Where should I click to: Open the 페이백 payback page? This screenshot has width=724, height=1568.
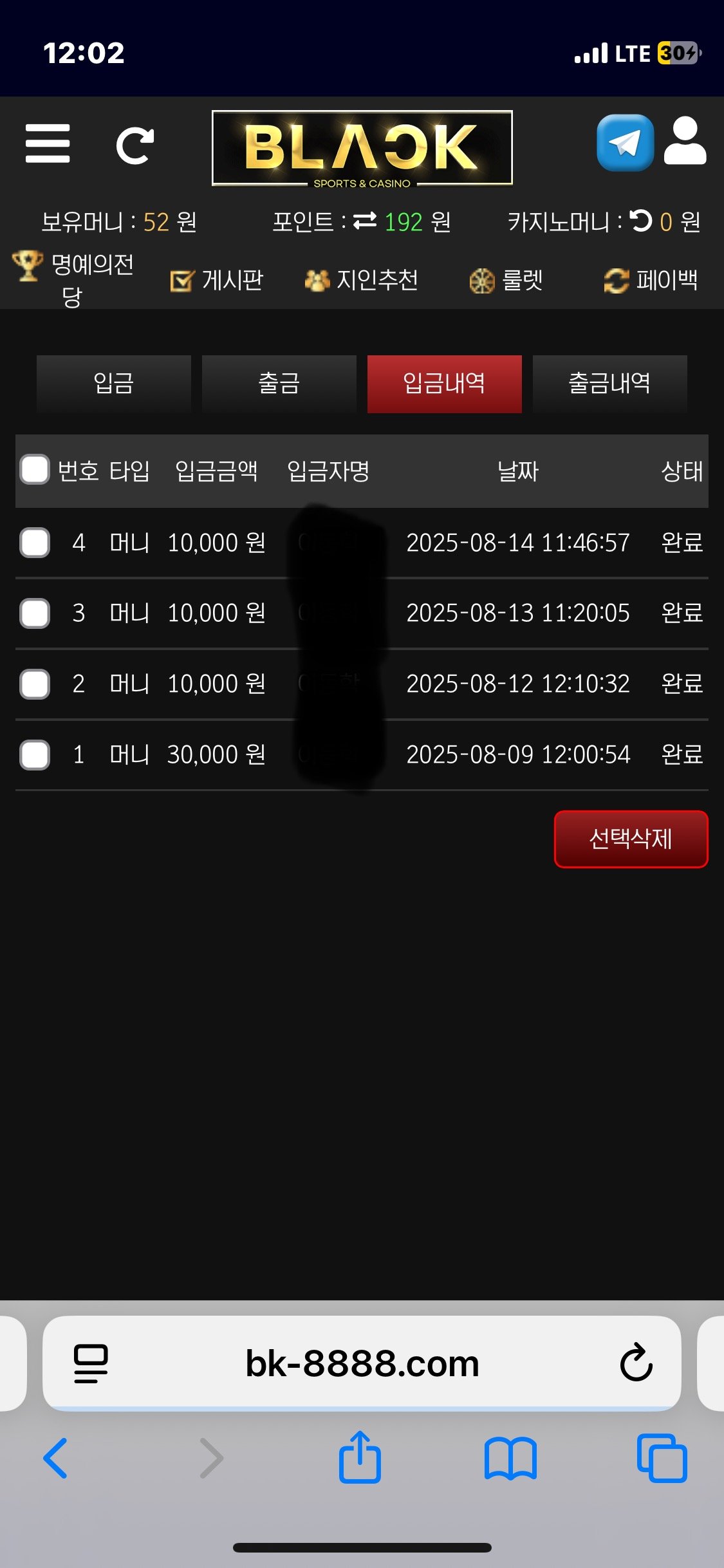651,280
